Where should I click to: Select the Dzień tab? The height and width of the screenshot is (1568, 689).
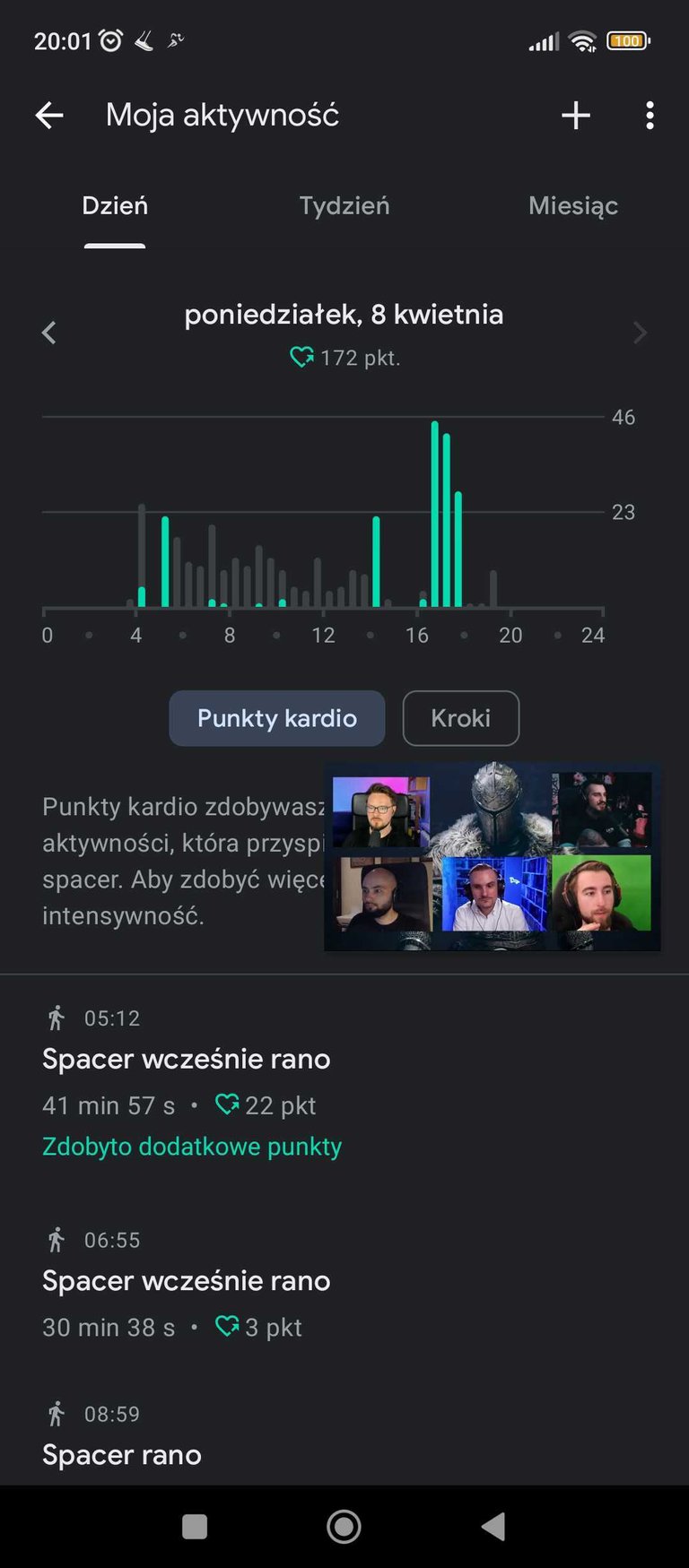pos(115,206)
